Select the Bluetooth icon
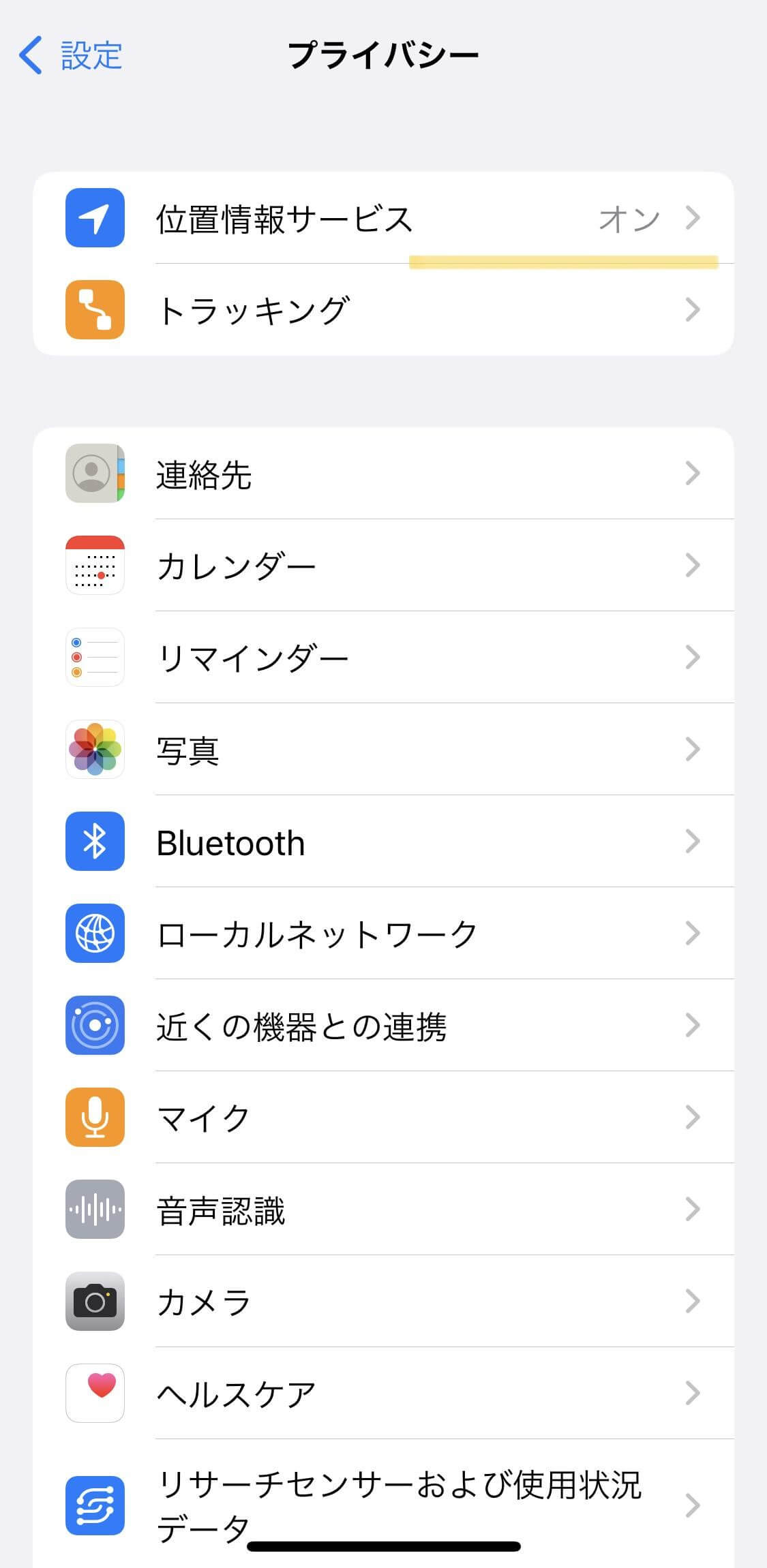Screen dimensions: 767x1568 coord(95,842)
